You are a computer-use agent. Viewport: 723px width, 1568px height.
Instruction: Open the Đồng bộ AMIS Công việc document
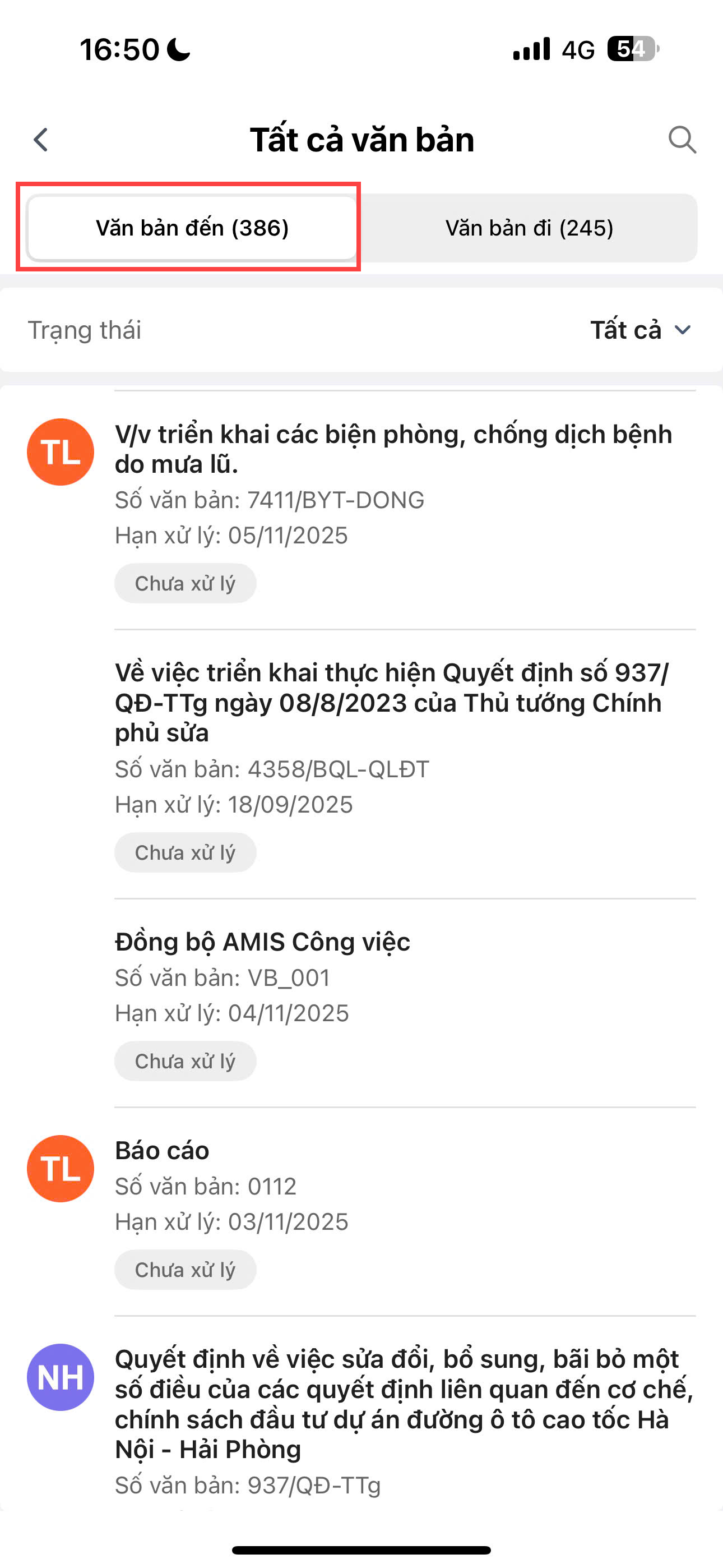(262, 942)
